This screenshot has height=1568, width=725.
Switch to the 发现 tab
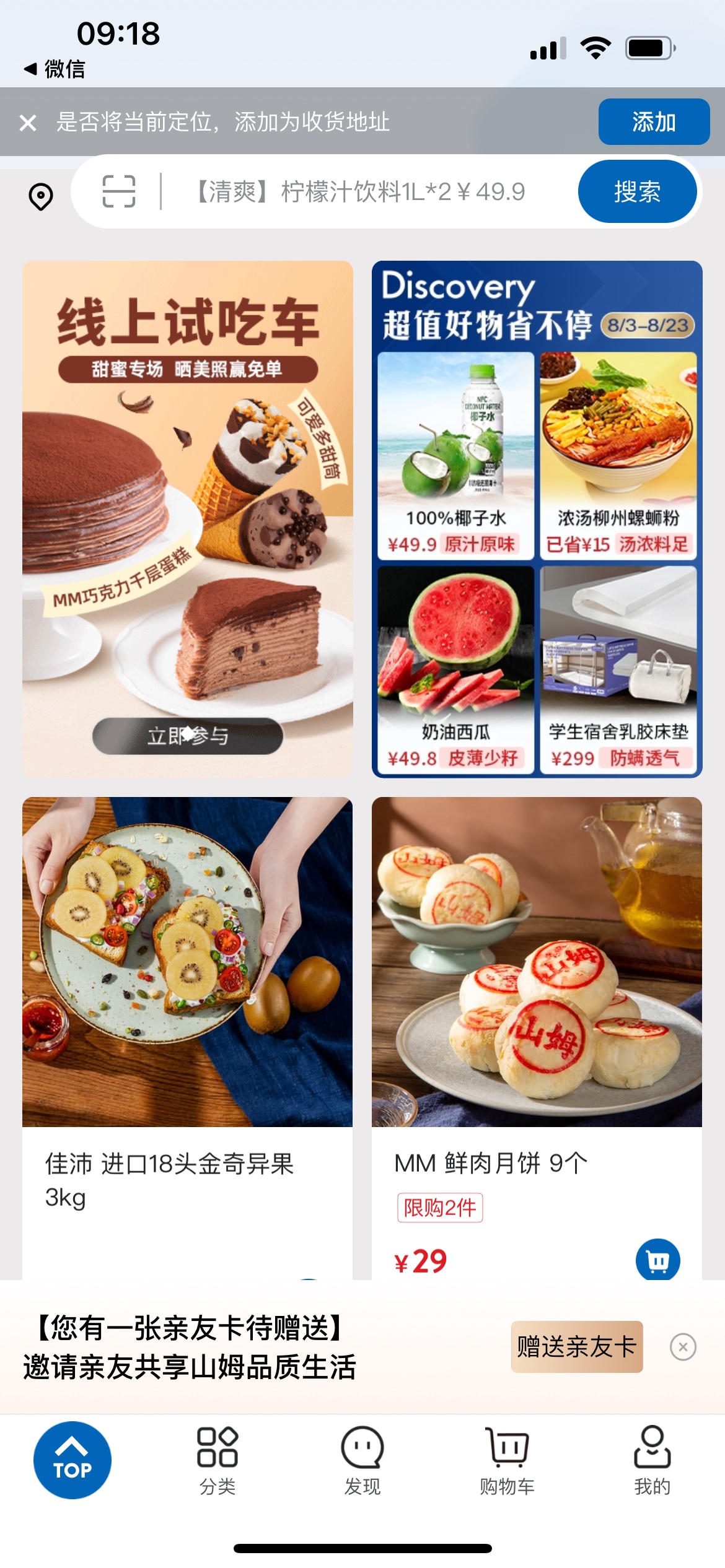tap(362, 1460)
